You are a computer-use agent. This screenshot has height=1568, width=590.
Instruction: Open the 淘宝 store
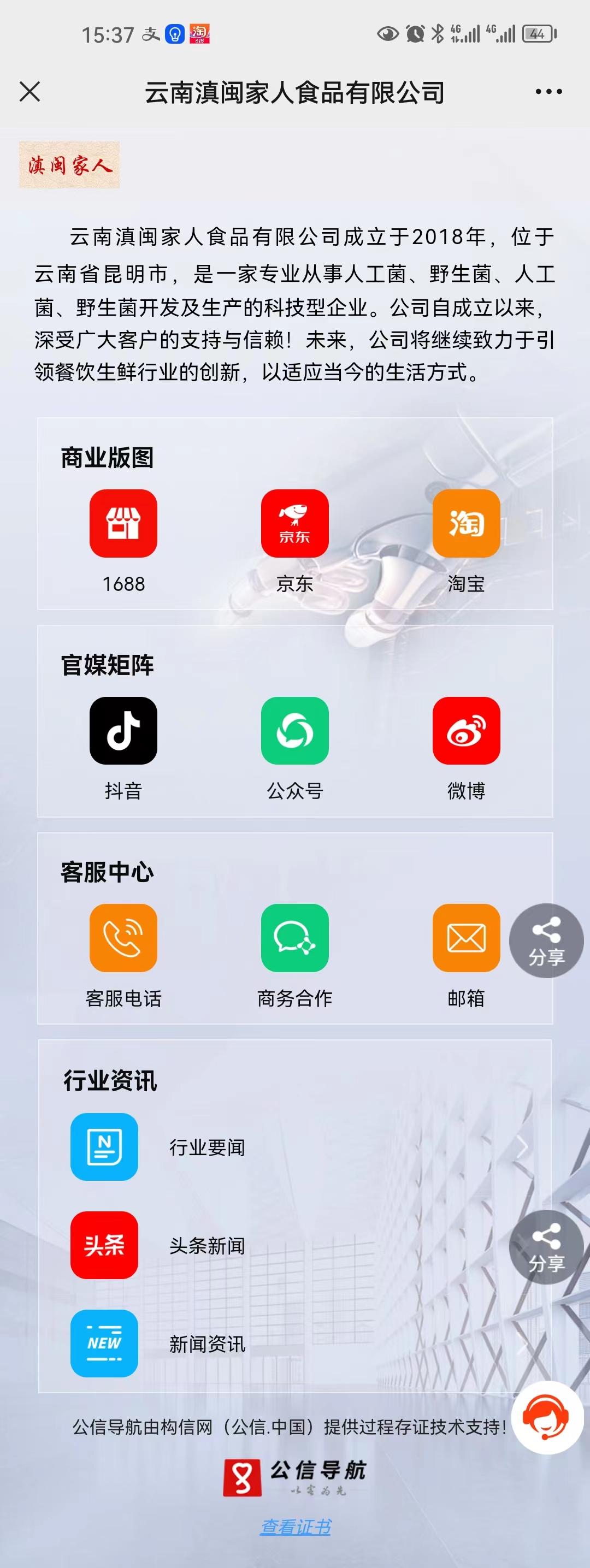click(466, 523)
